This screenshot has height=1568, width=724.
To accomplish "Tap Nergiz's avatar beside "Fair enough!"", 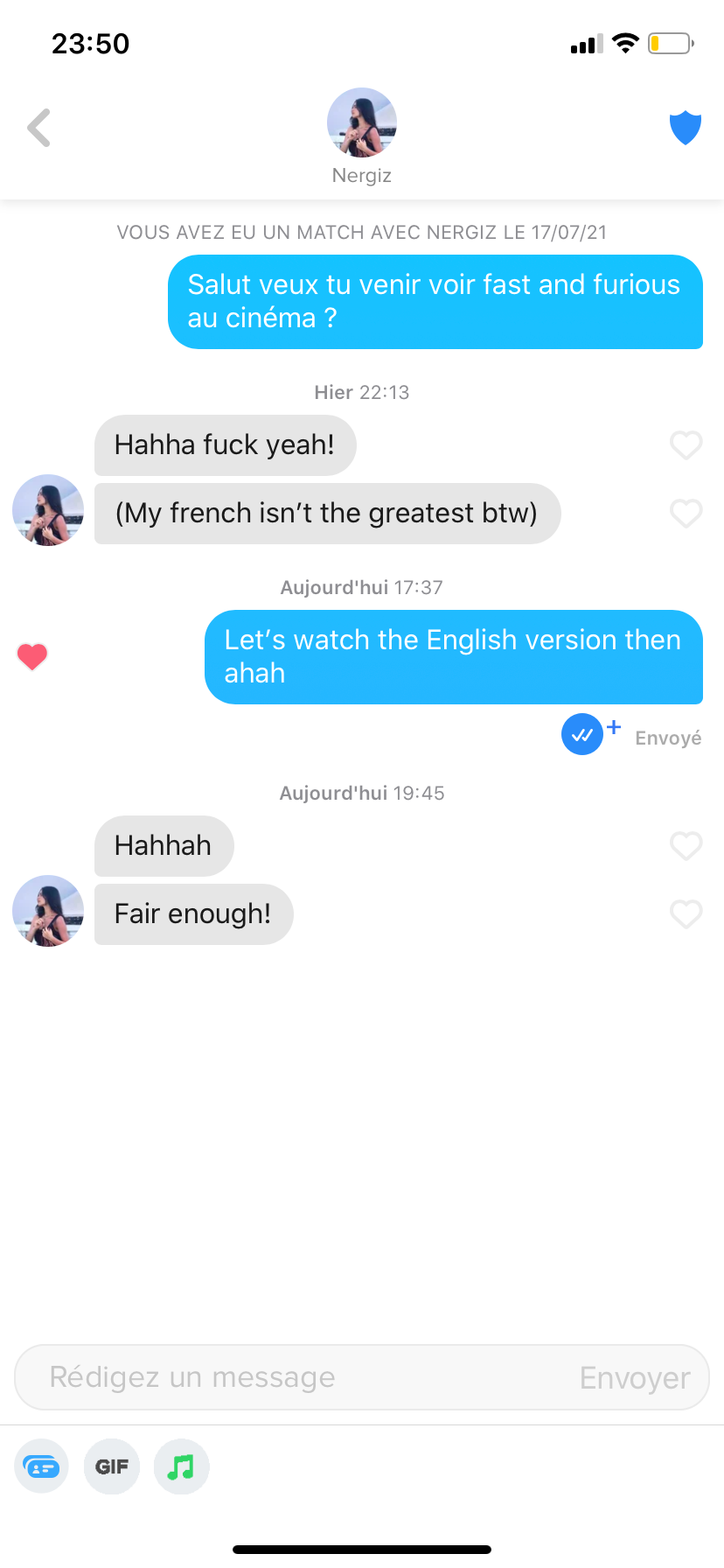I will coord(48,911).
